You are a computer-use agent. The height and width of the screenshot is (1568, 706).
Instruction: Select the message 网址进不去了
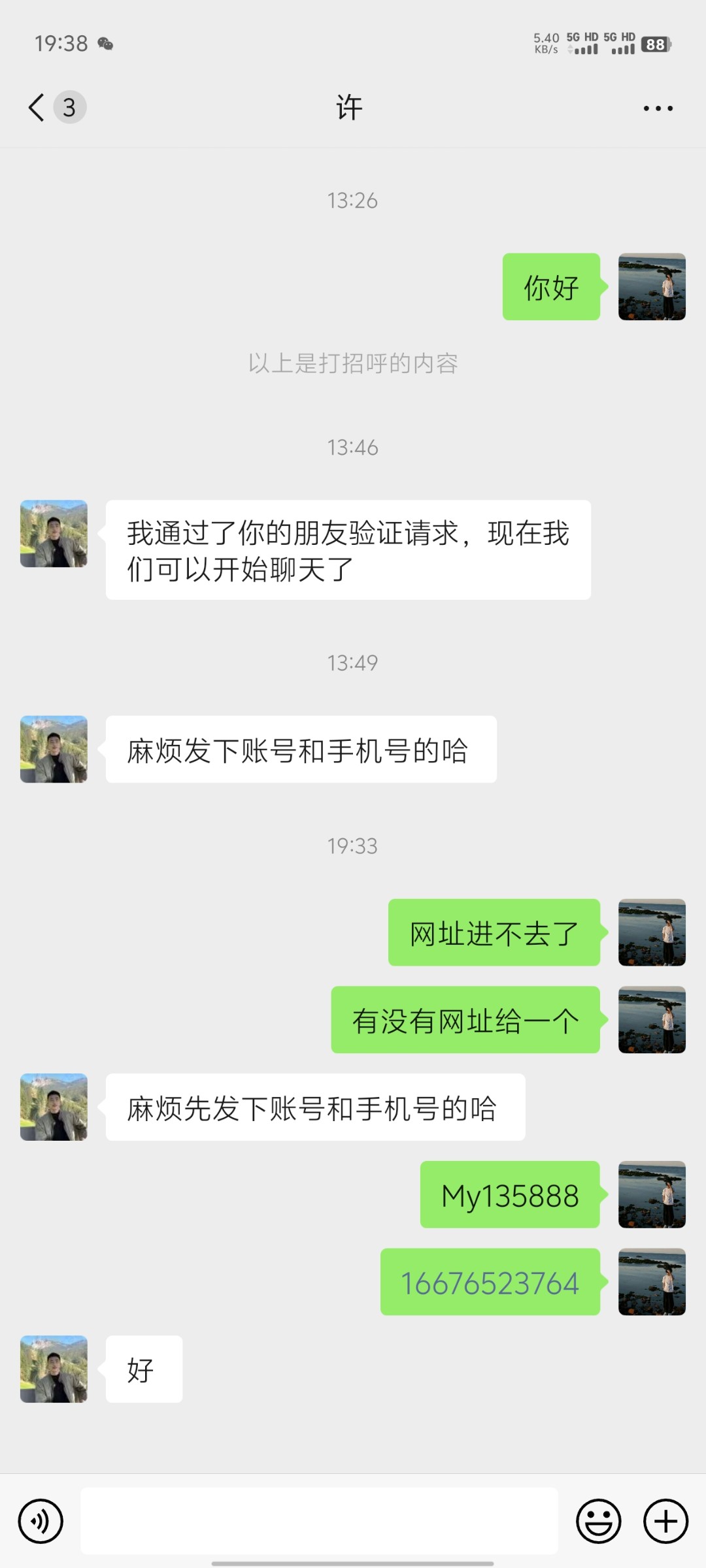(493, 934)
